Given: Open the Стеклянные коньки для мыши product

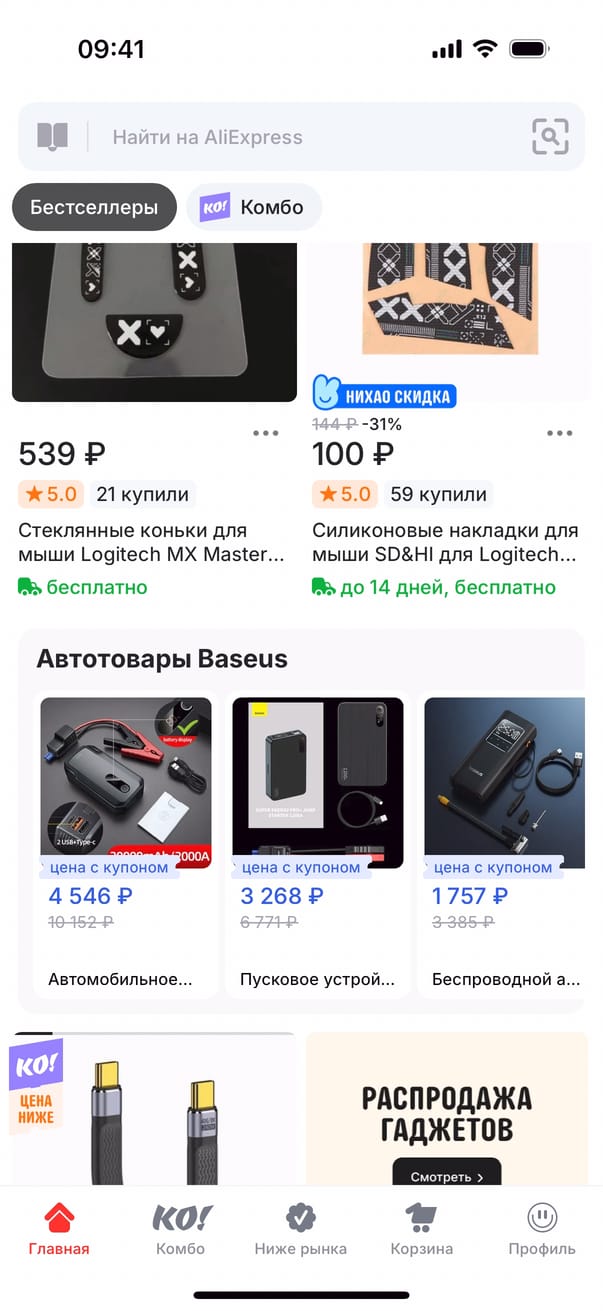Looking at the screenshot, I should coord(152,542).
